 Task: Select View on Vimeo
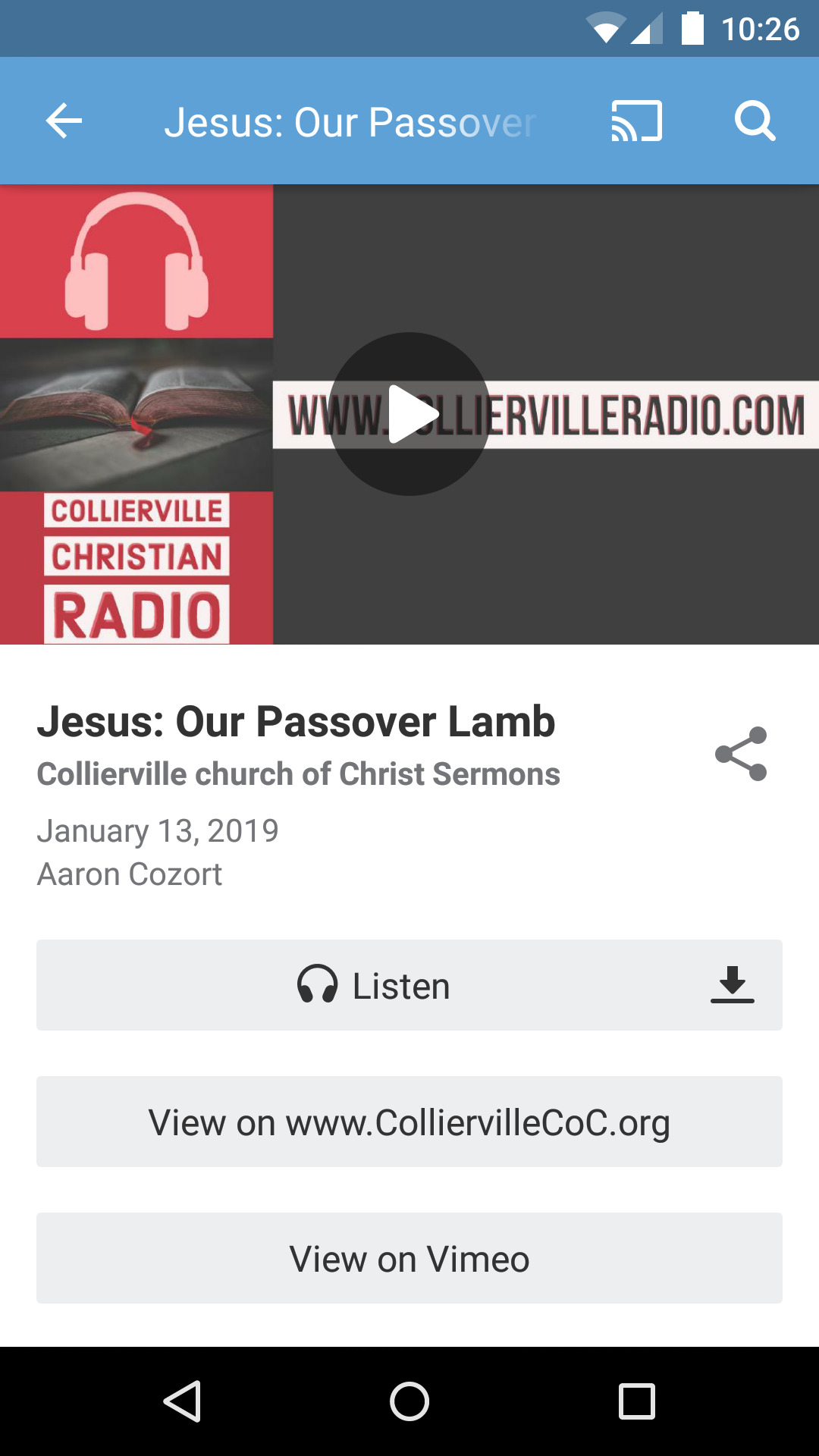point(409,1258)
